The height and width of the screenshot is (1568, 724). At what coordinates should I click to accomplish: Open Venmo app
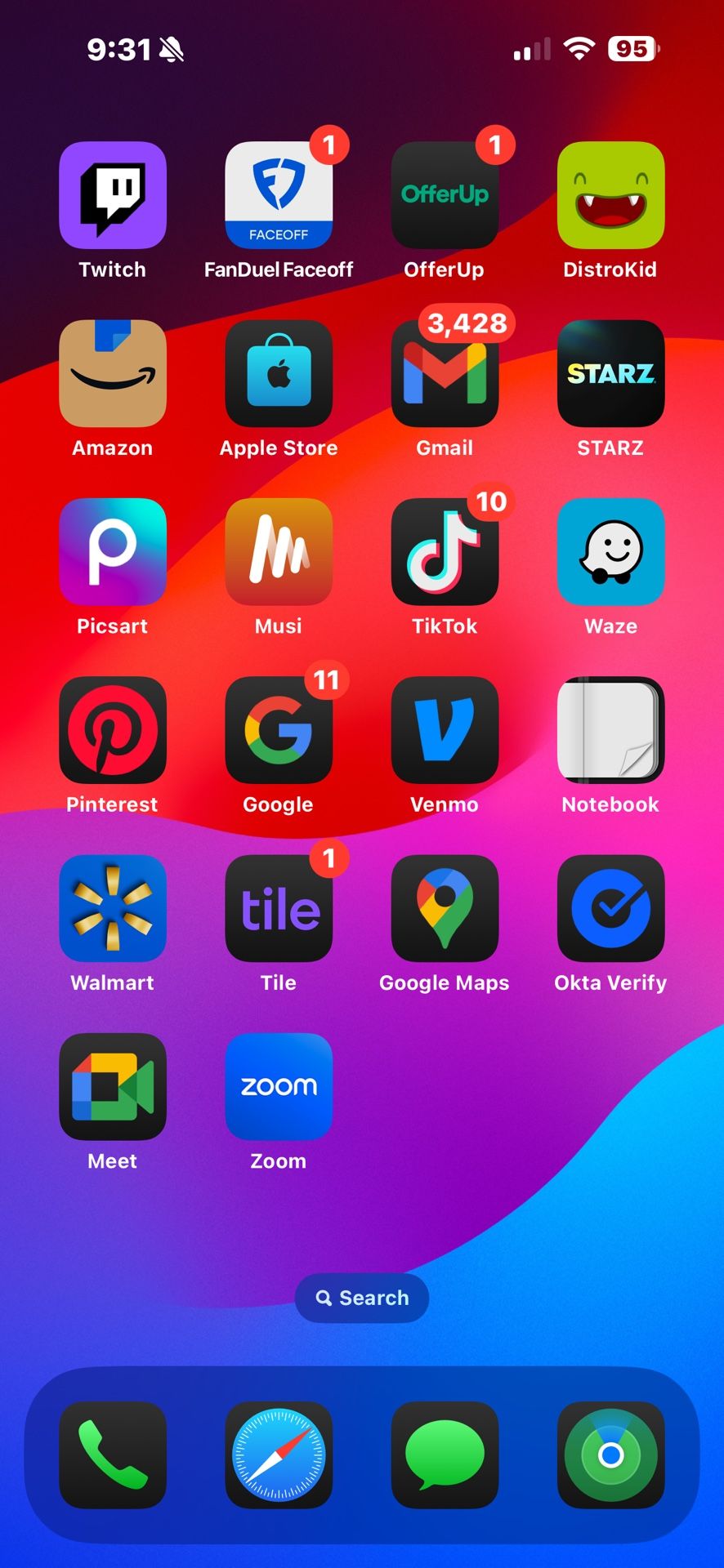coord(445,730)
